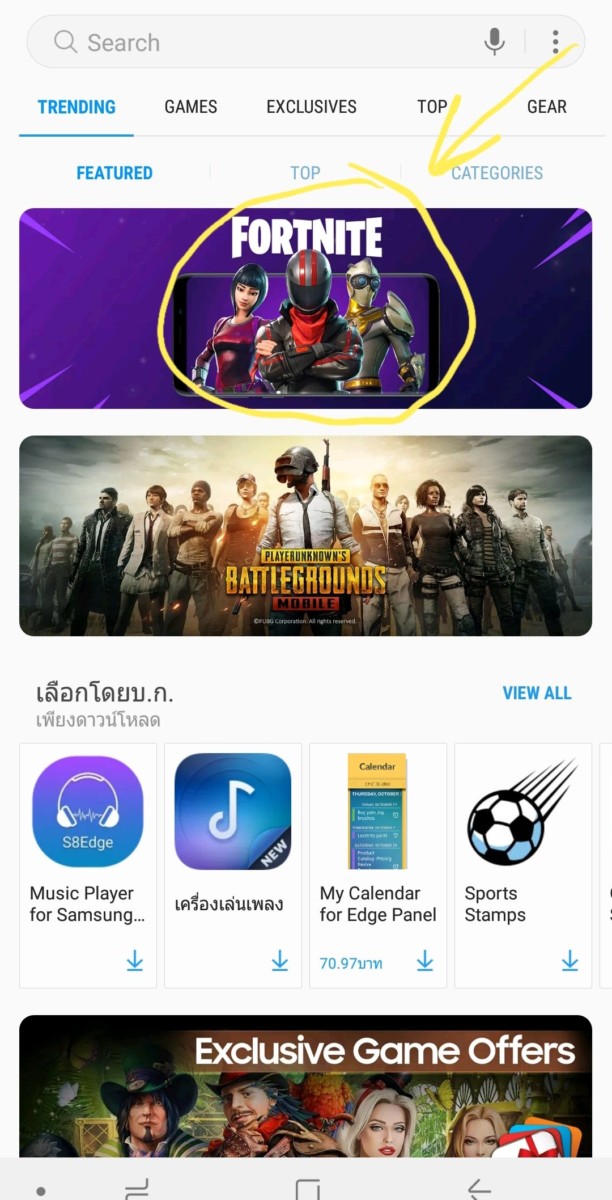Screen dimensions: 612x1200
Task: Open the Categories sub-tab
Action: pyautogui.click(x=496, y=173)
